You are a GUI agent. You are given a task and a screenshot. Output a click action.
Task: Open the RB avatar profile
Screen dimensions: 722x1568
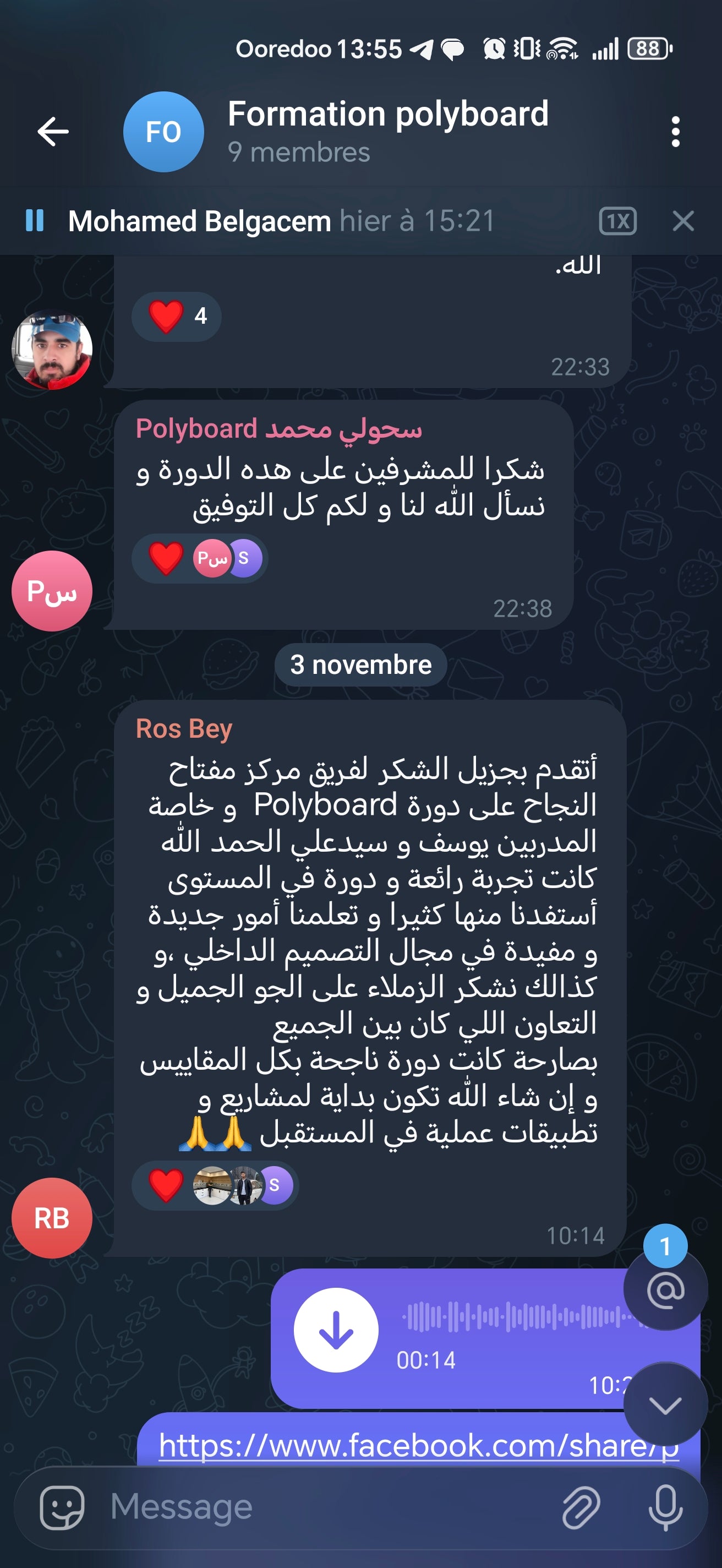pos(52,1218)
